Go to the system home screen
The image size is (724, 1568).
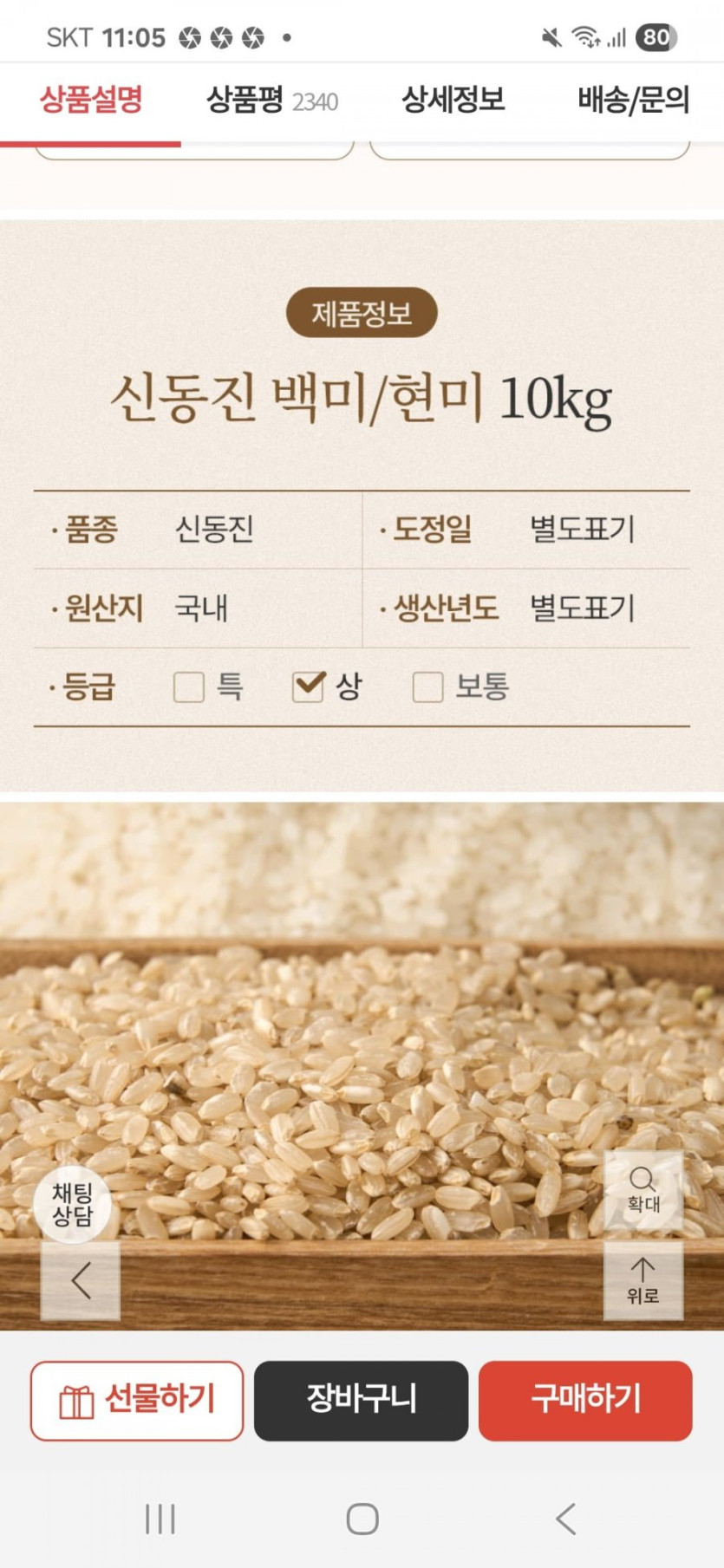click(x=362, y=1519)
